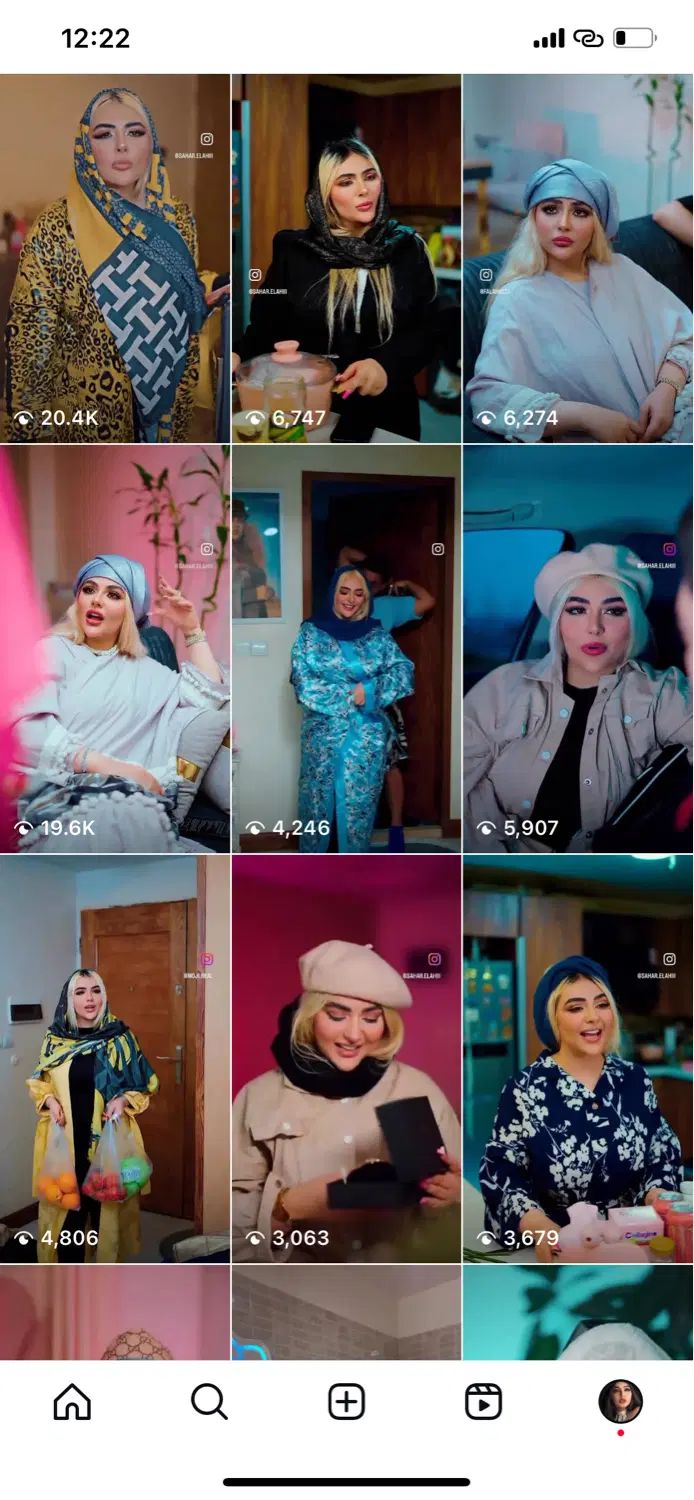Create a new post with plus button
694x1500 pixels.
347,1402
